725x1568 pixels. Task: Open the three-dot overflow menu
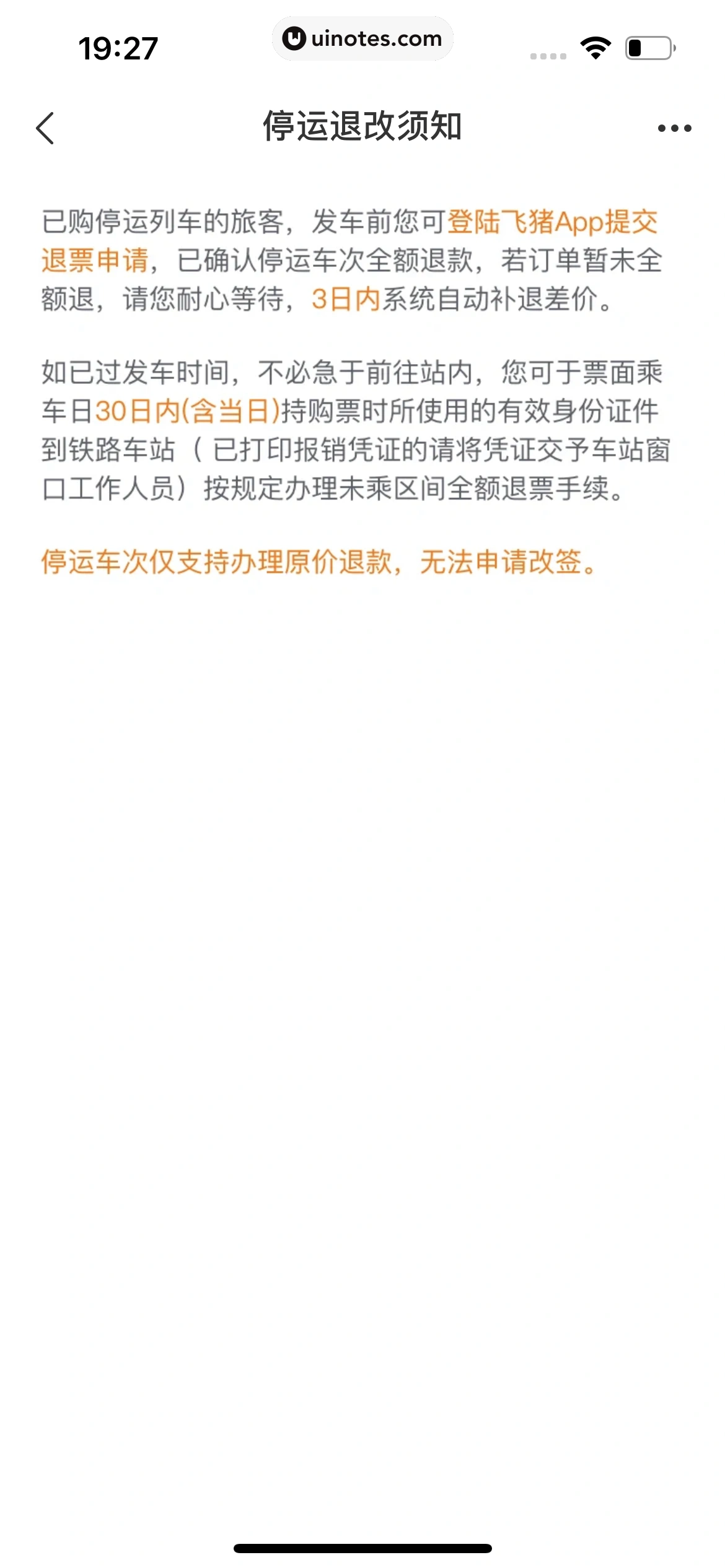674,128
